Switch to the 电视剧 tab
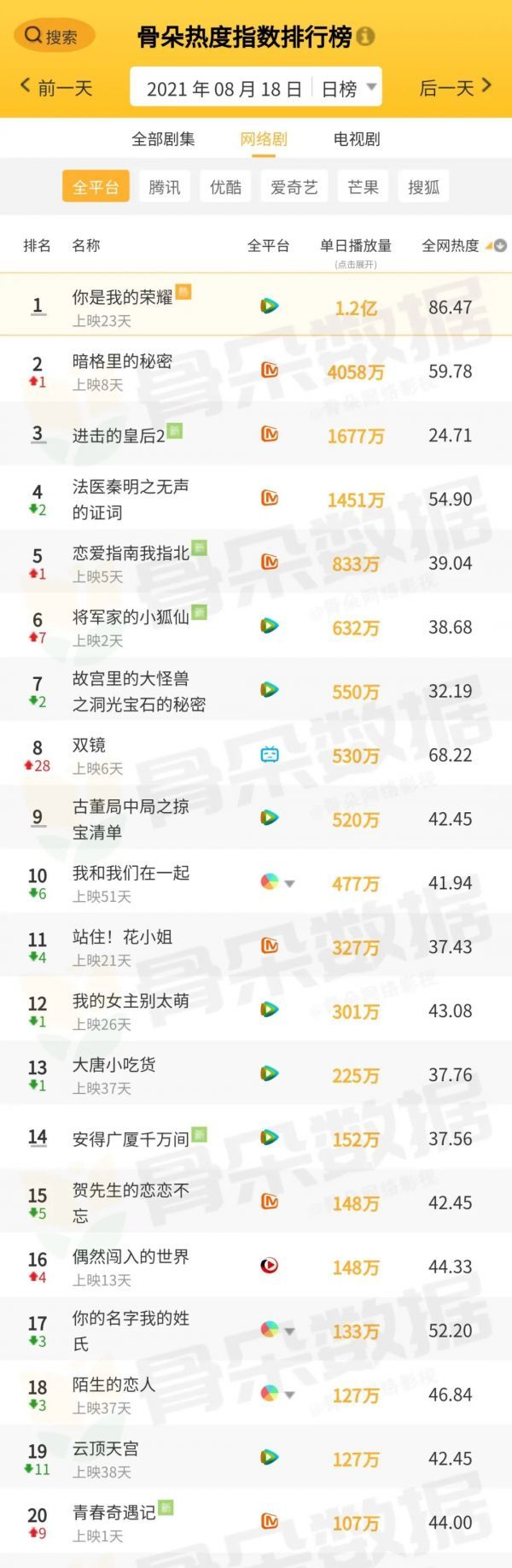This screenshot has height=1568, width=512. [x=357, y=138]
